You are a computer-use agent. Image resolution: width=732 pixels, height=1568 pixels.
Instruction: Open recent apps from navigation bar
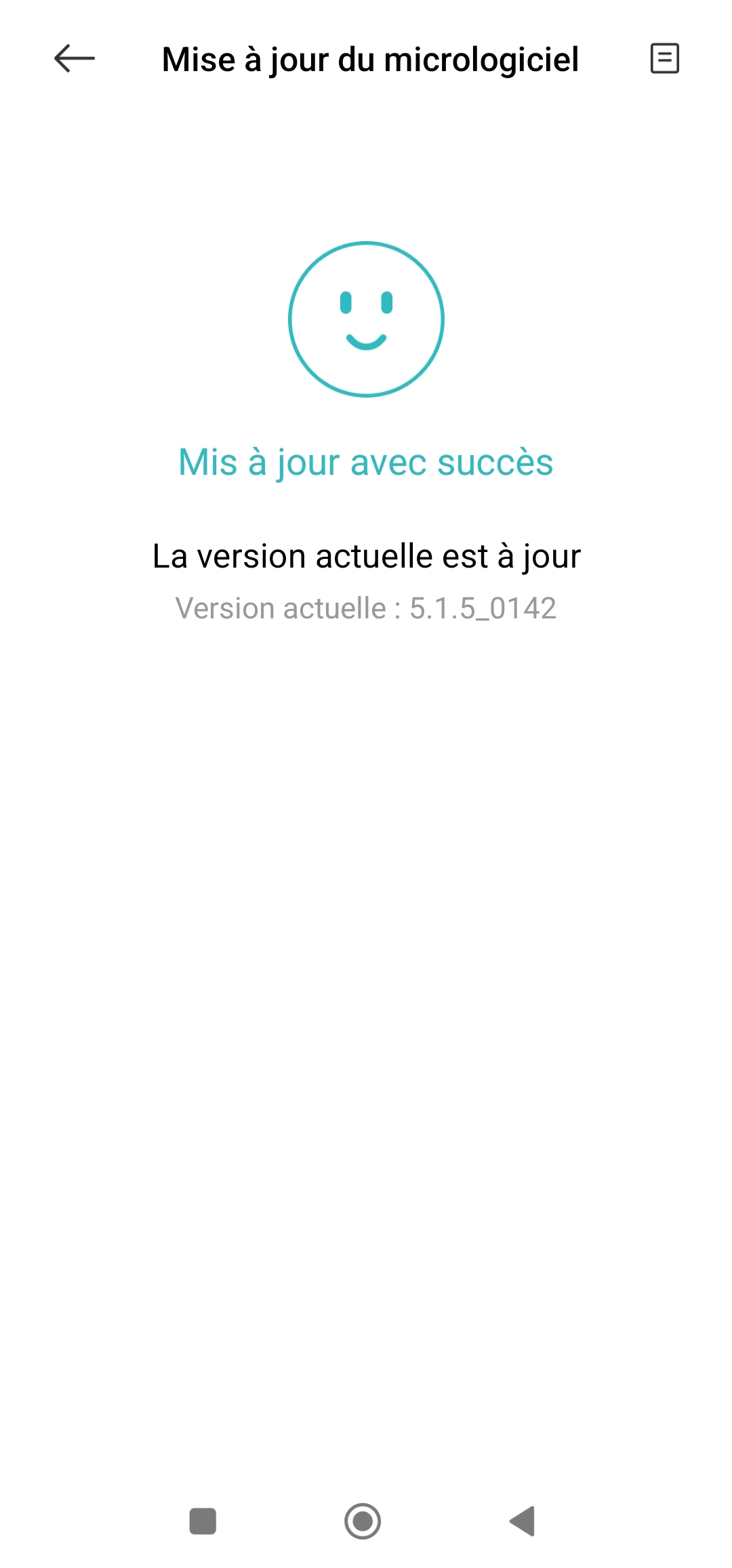tap(203, 1521)
